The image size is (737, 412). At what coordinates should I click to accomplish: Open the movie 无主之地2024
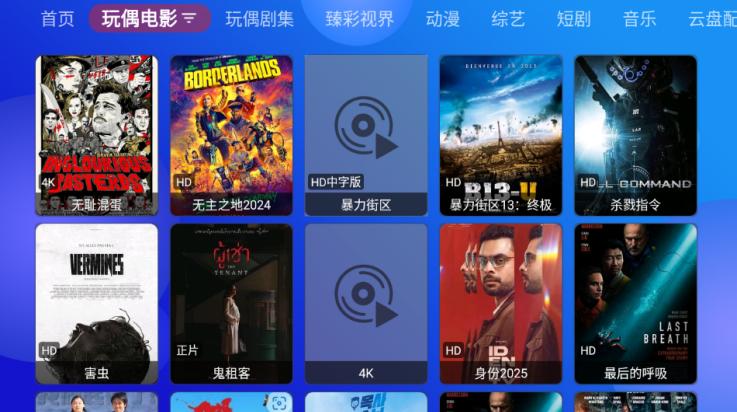coord(231,135)
